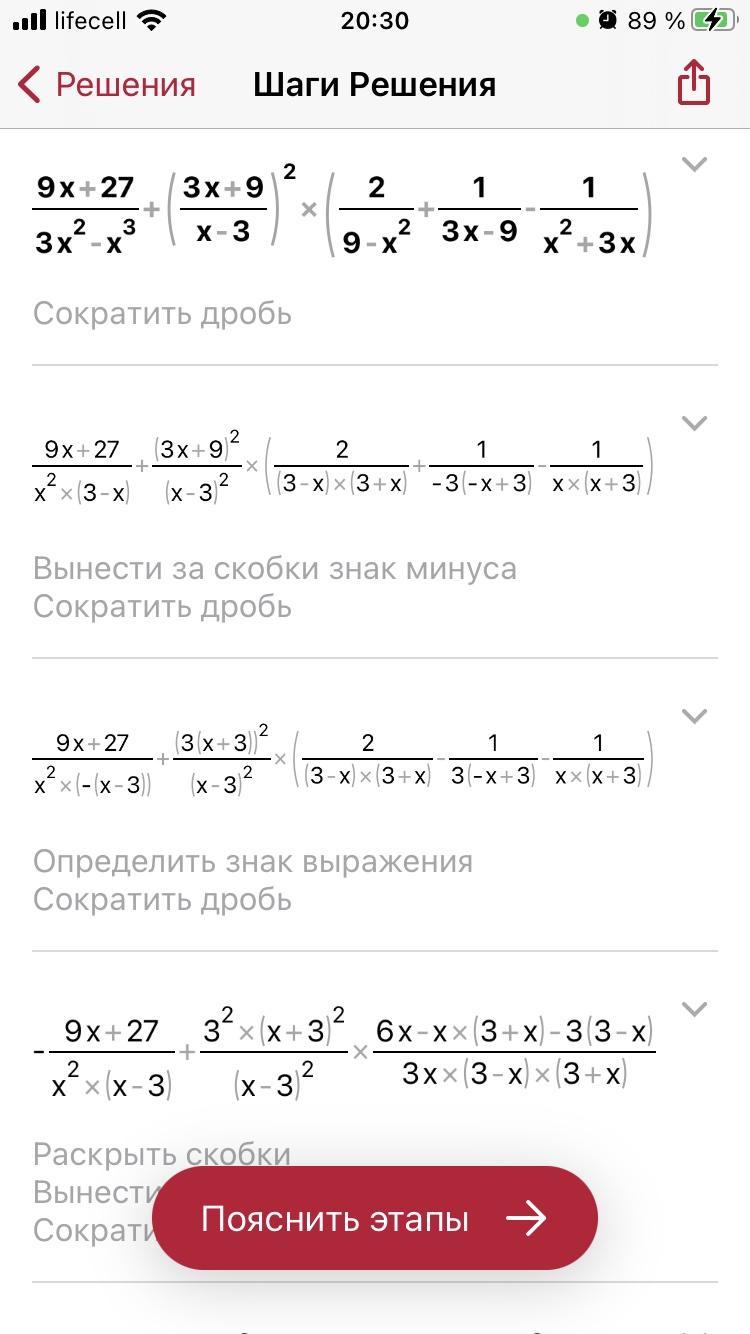Image resolution: width=750 pixels, height=1334 pixels.
Task: Expand the step Определить знак выражения
Action: (x=694, y=716)
